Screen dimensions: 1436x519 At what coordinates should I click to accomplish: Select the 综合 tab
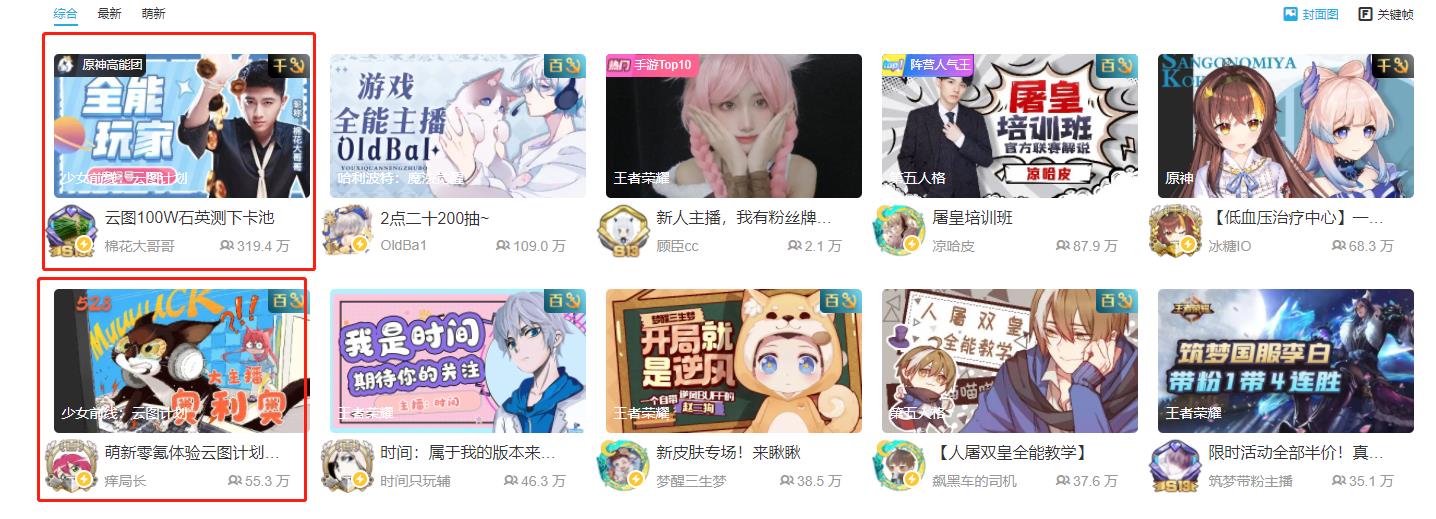tap(65, 14)
